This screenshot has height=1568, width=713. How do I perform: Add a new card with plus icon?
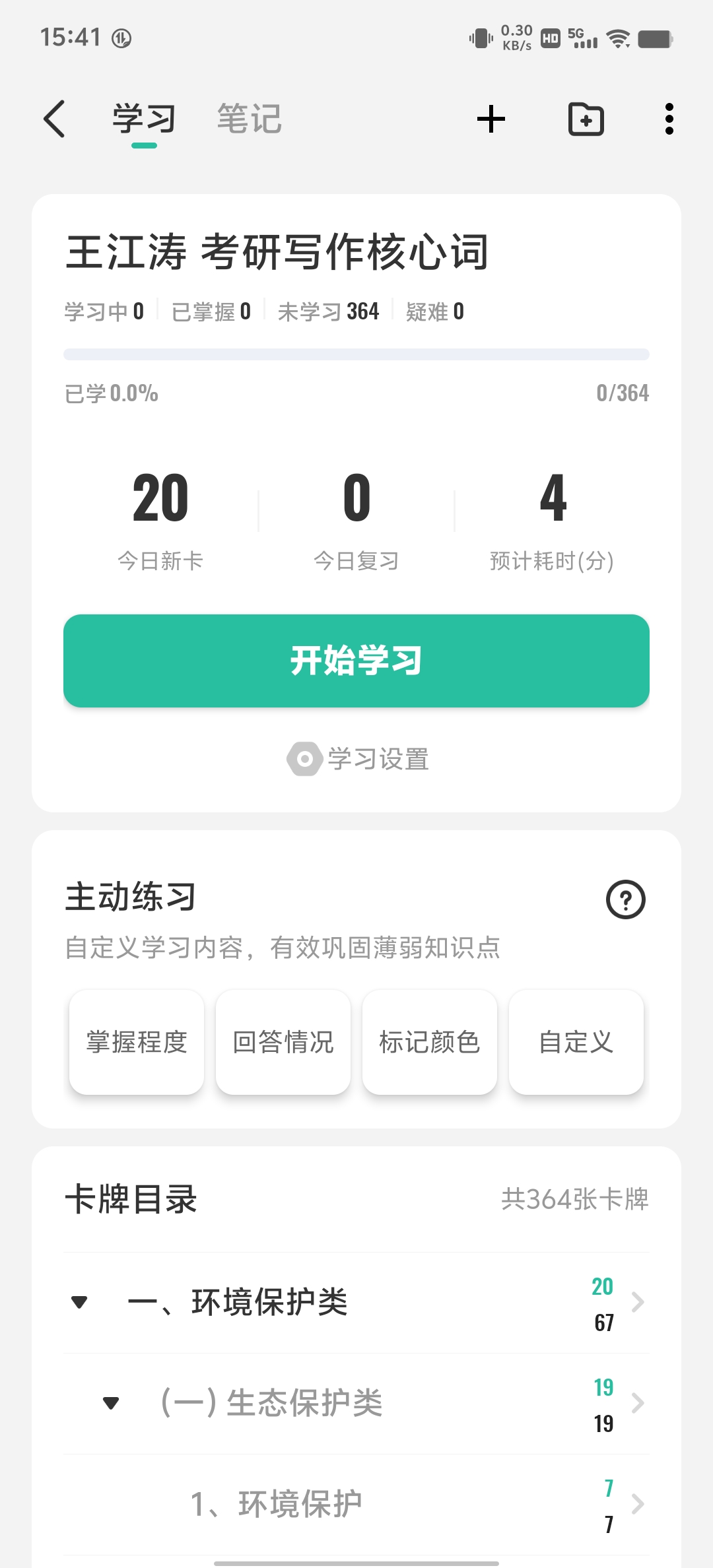(491, 119)
